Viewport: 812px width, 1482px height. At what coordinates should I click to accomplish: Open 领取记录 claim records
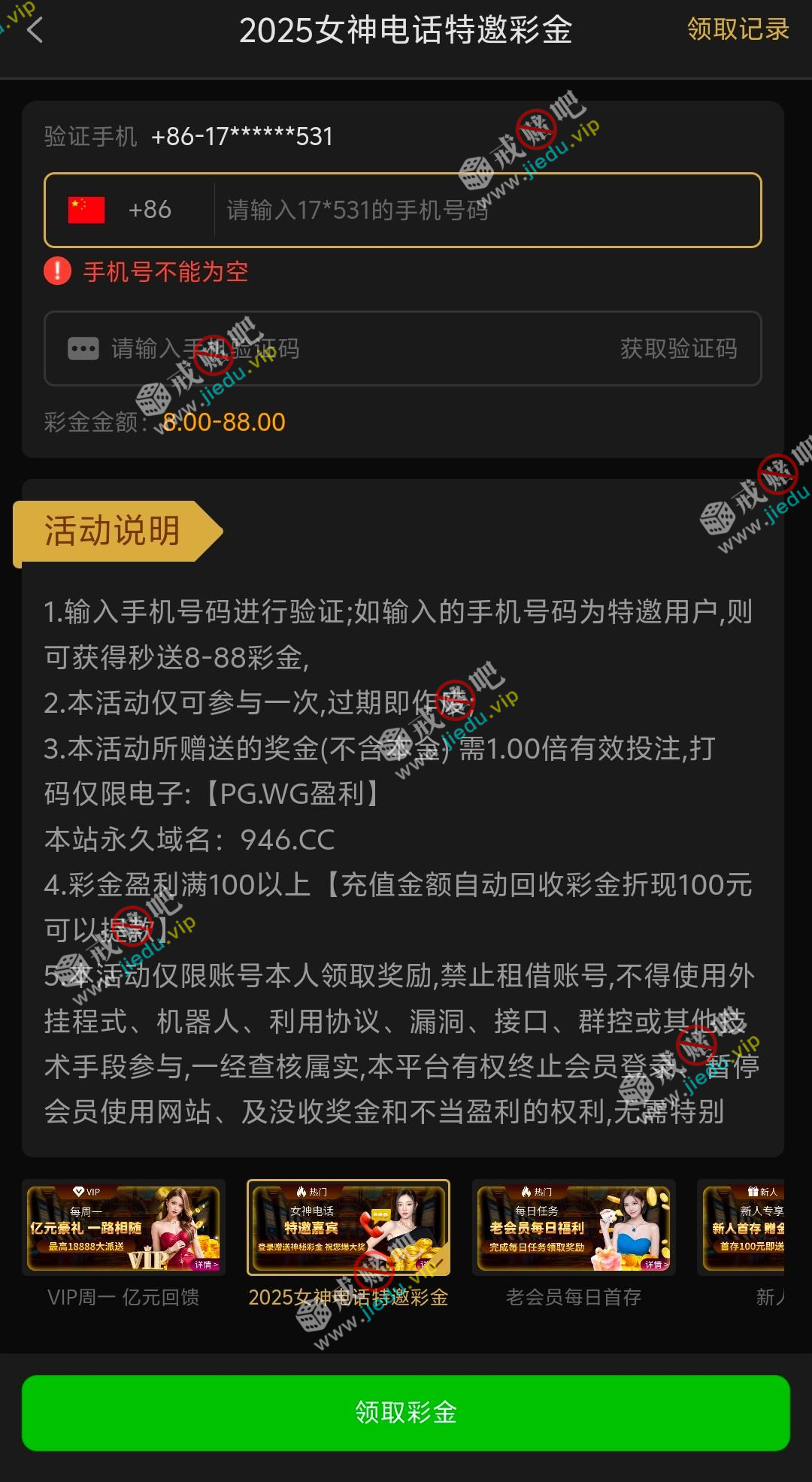[738, 29]
